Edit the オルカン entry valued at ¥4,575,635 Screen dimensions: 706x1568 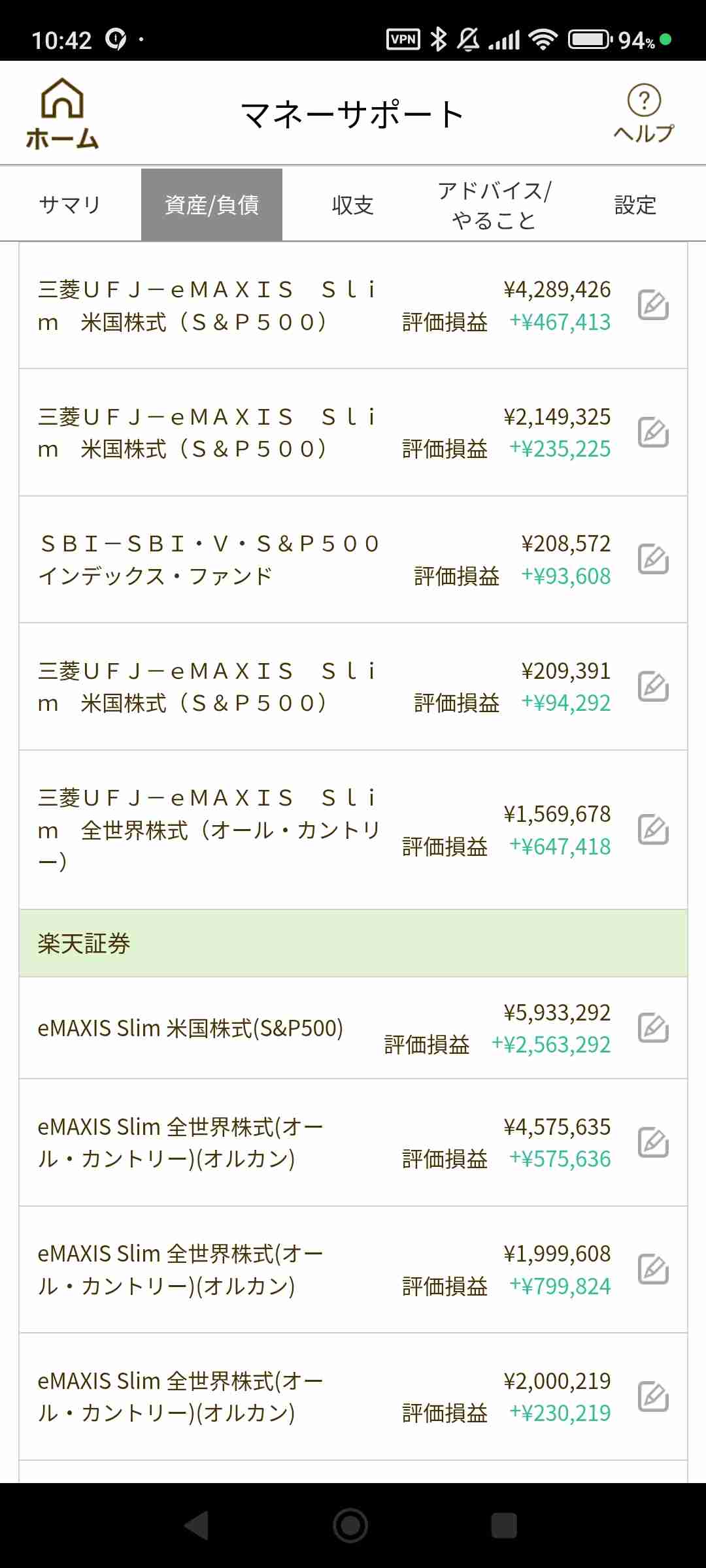(653, 1143)
